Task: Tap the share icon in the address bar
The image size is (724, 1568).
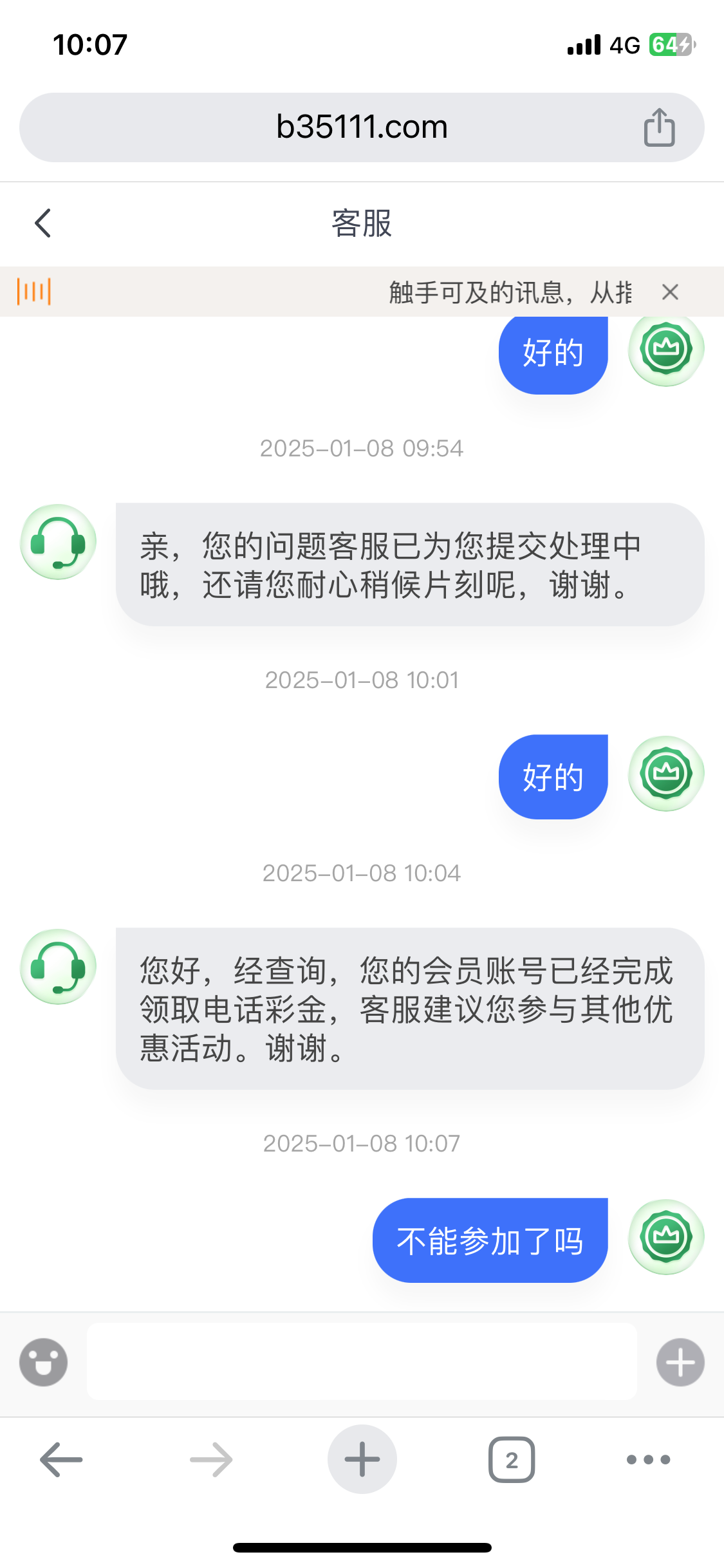Action: point(659,127)
